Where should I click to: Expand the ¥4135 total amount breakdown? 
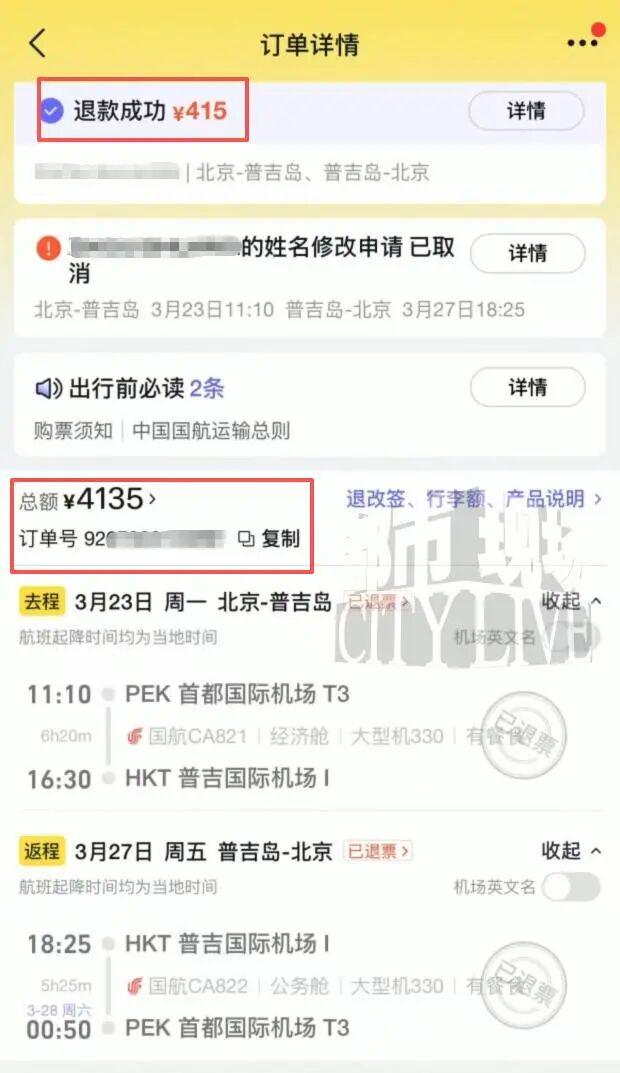[x=110, y=498]
